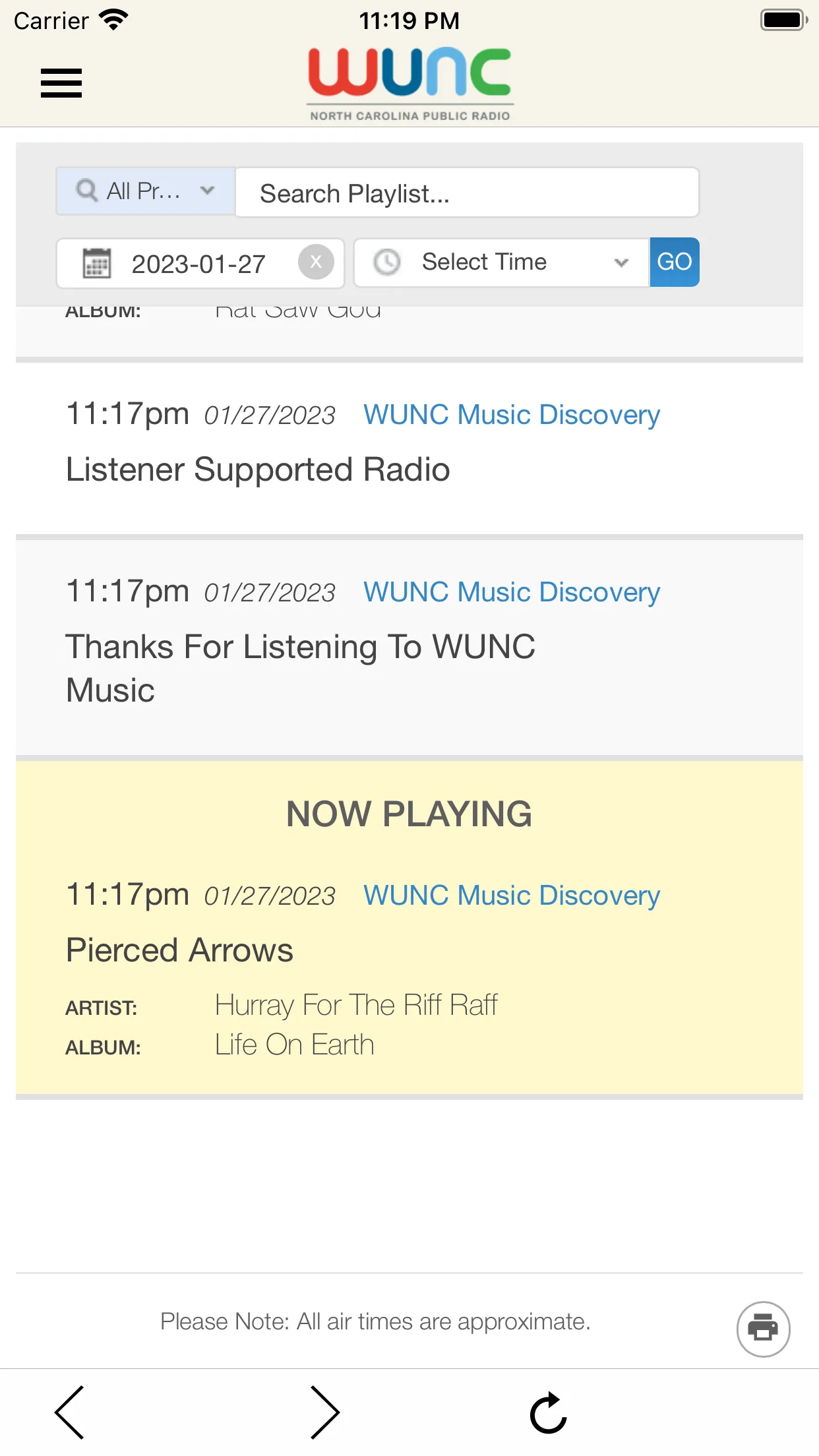Open WUNC Music Discovery link in Now Playing
819x1456 pixels.
pos(512,895)
